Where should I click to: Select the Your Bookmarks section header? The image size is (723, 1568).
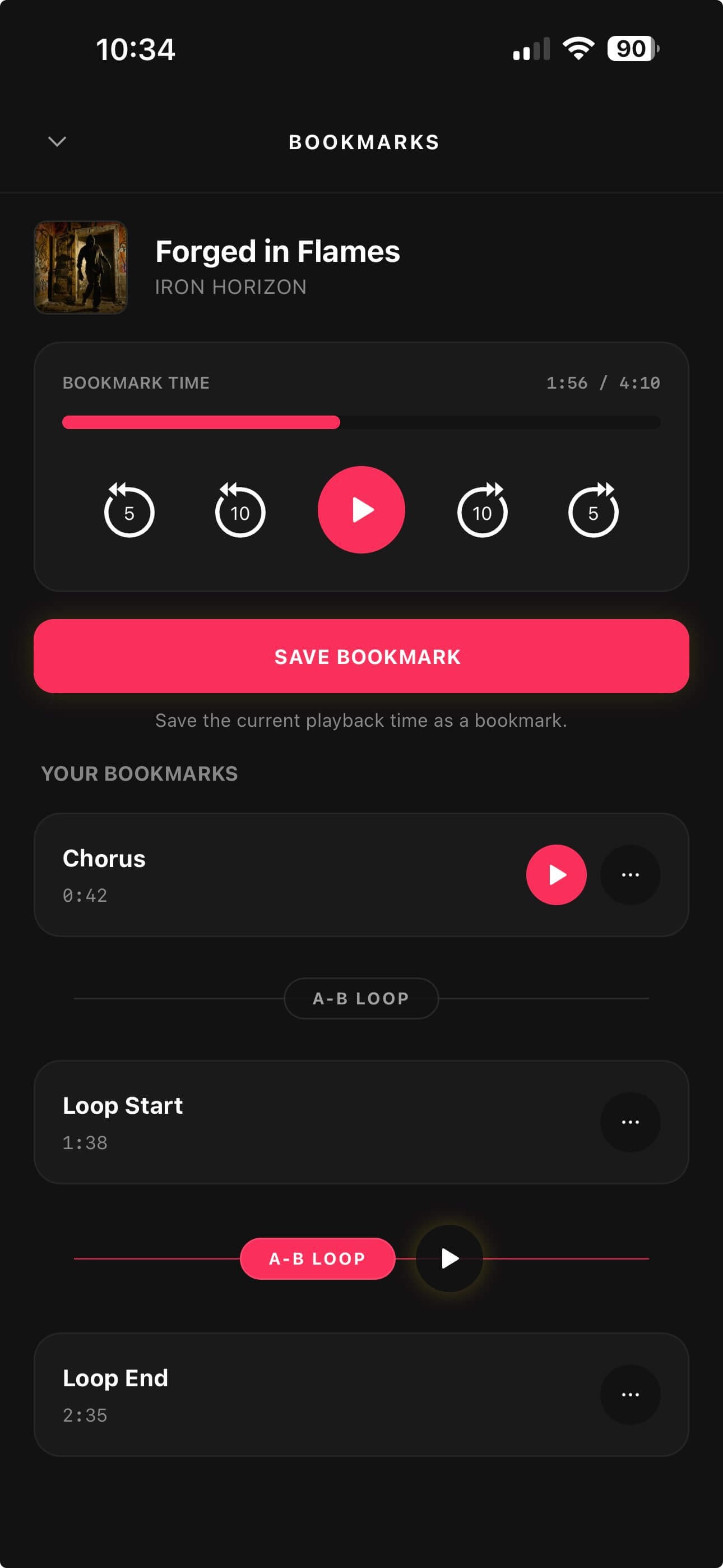pos(140,773)
